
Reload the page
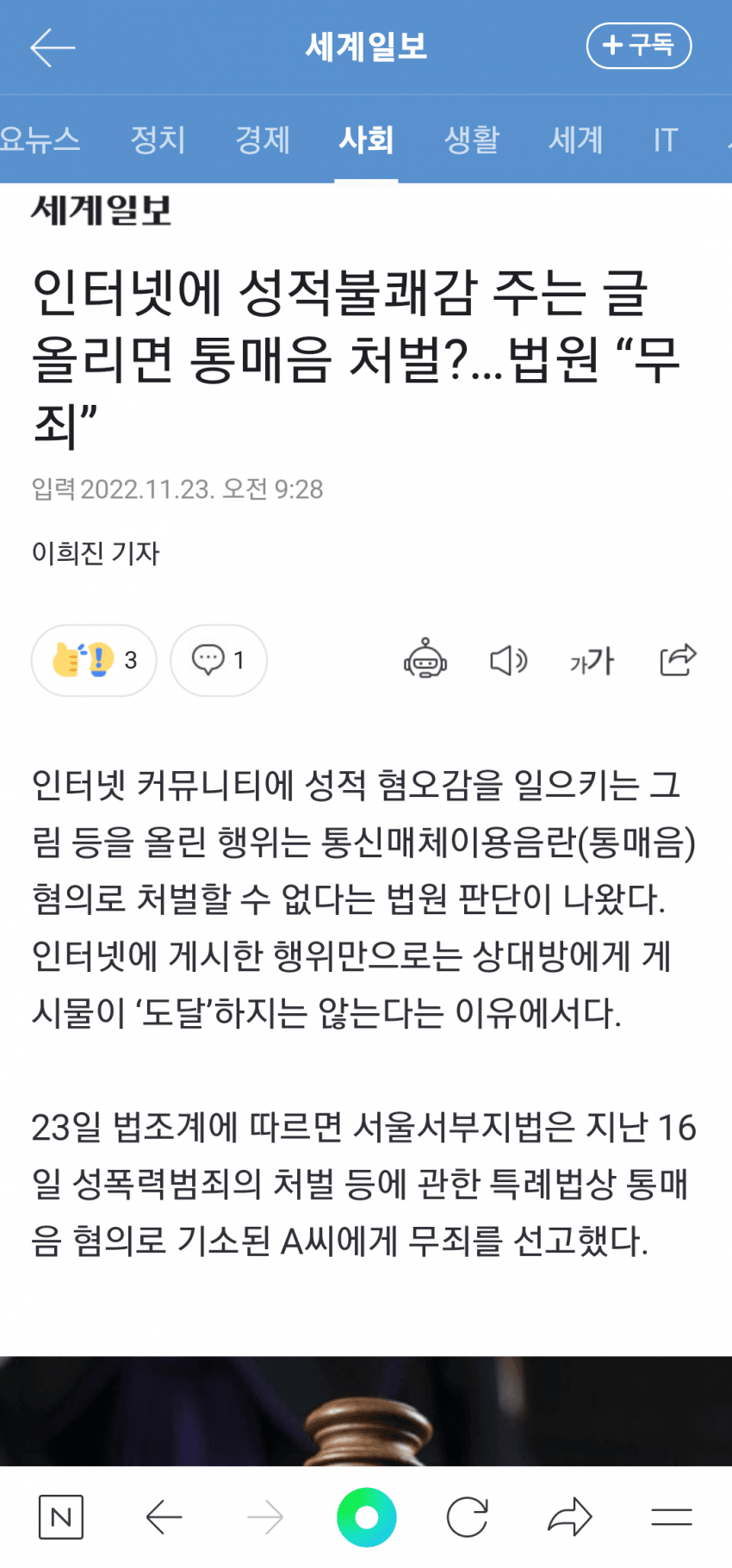click(x=468, y=1517)
